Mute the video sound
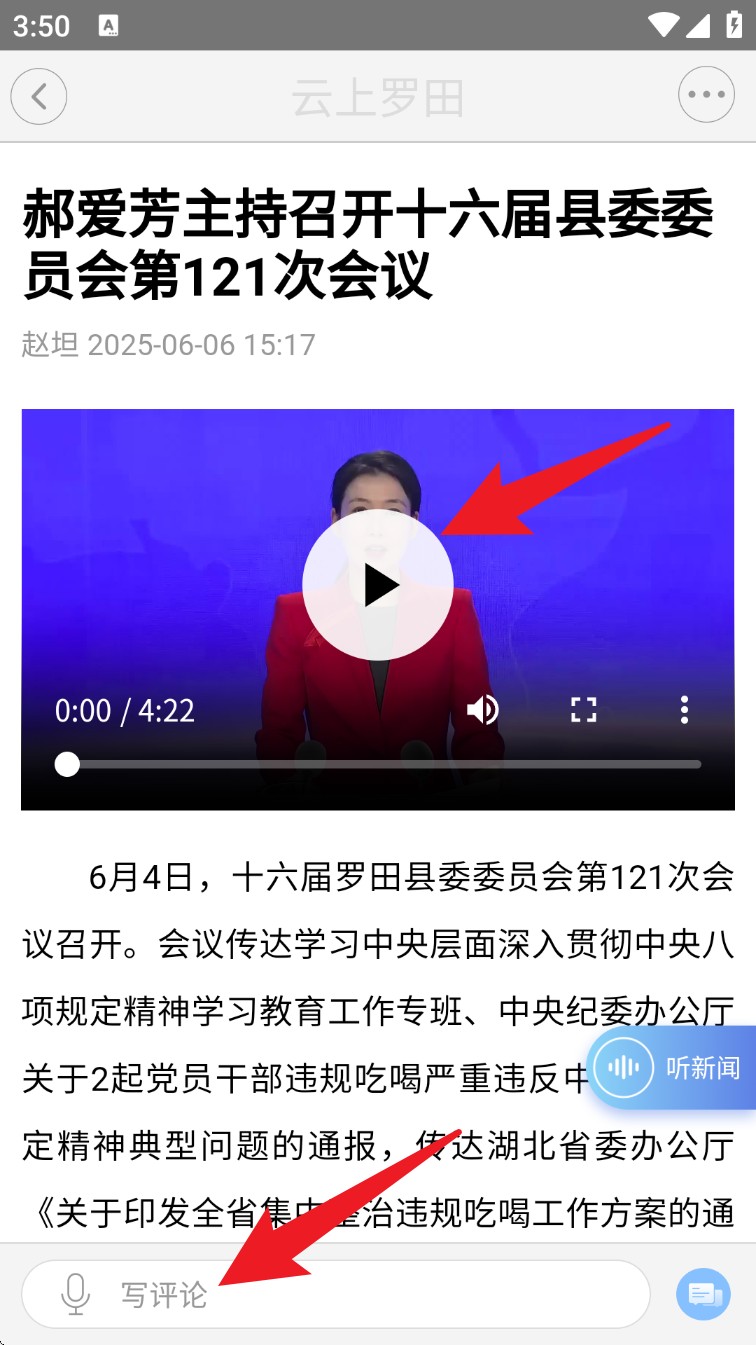Viewport: 756px width, 1345px height. pyautogui.click(x=483, y=710)
